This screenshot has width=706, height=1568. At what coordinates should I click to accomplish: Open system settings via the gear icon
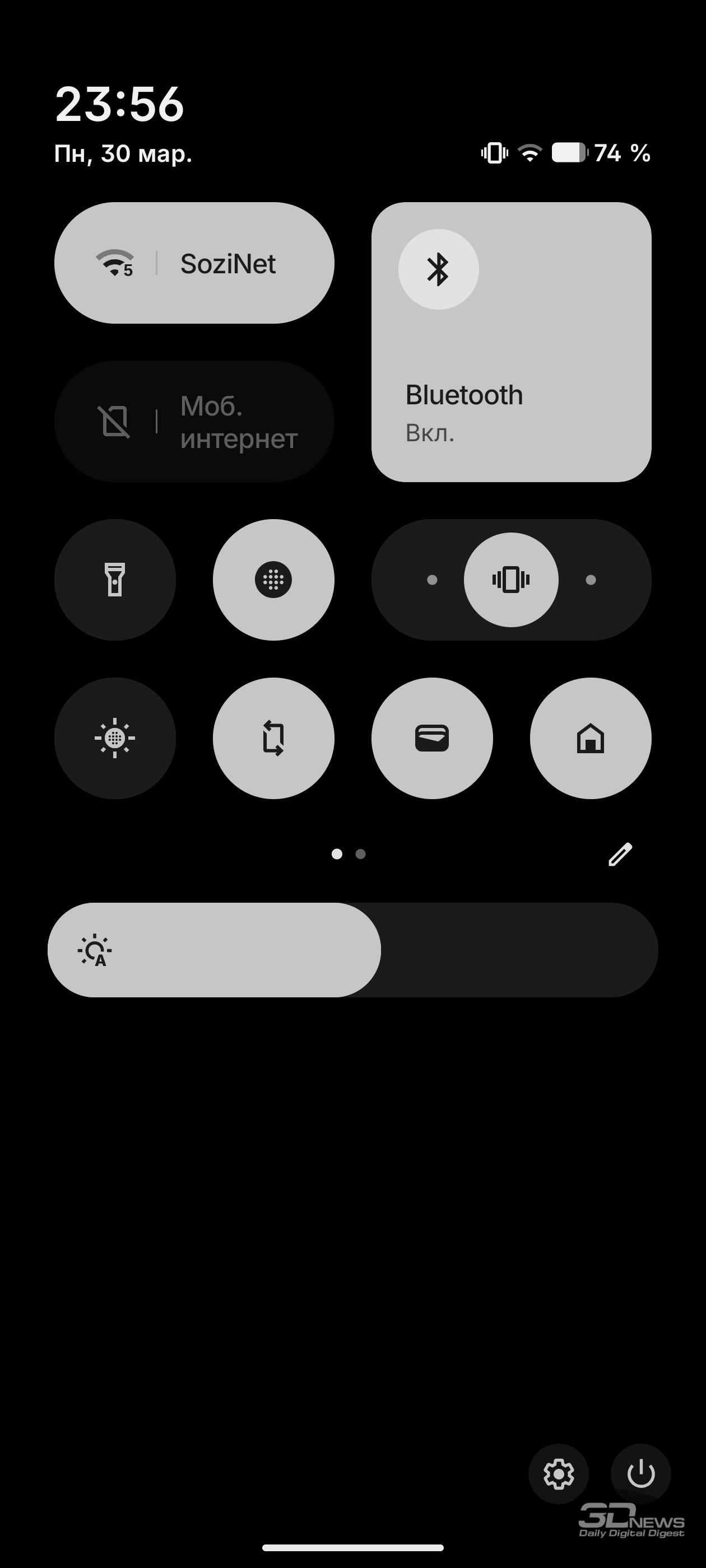[x=559, y=1474]
